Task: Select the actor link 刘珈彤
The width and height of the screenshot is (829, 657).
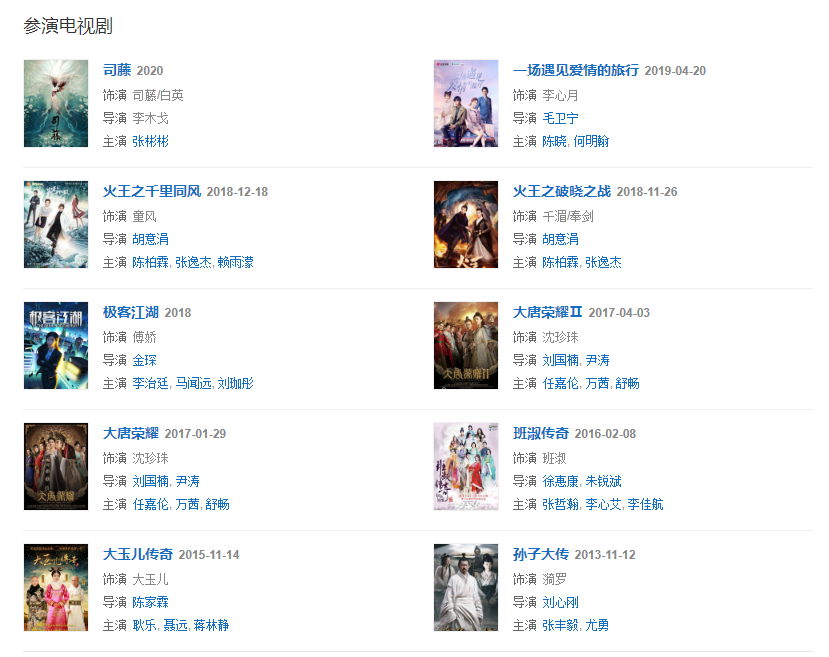Action: 235,383
